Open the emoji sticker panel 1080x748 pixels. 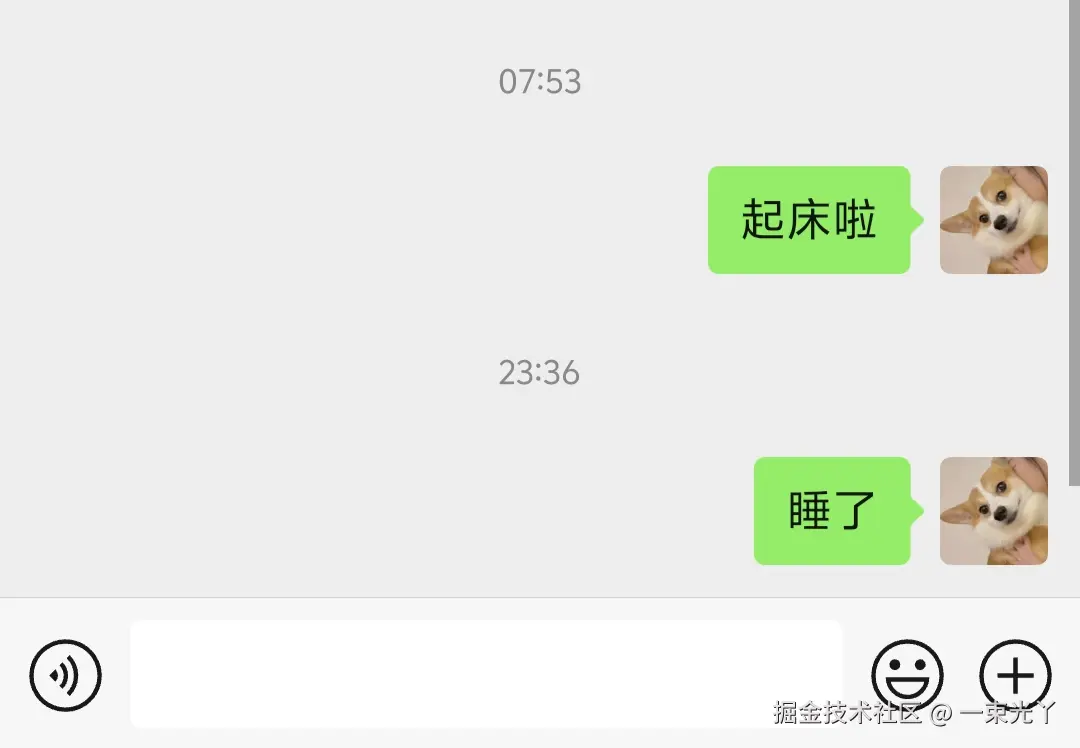click(x=907, y=675)
